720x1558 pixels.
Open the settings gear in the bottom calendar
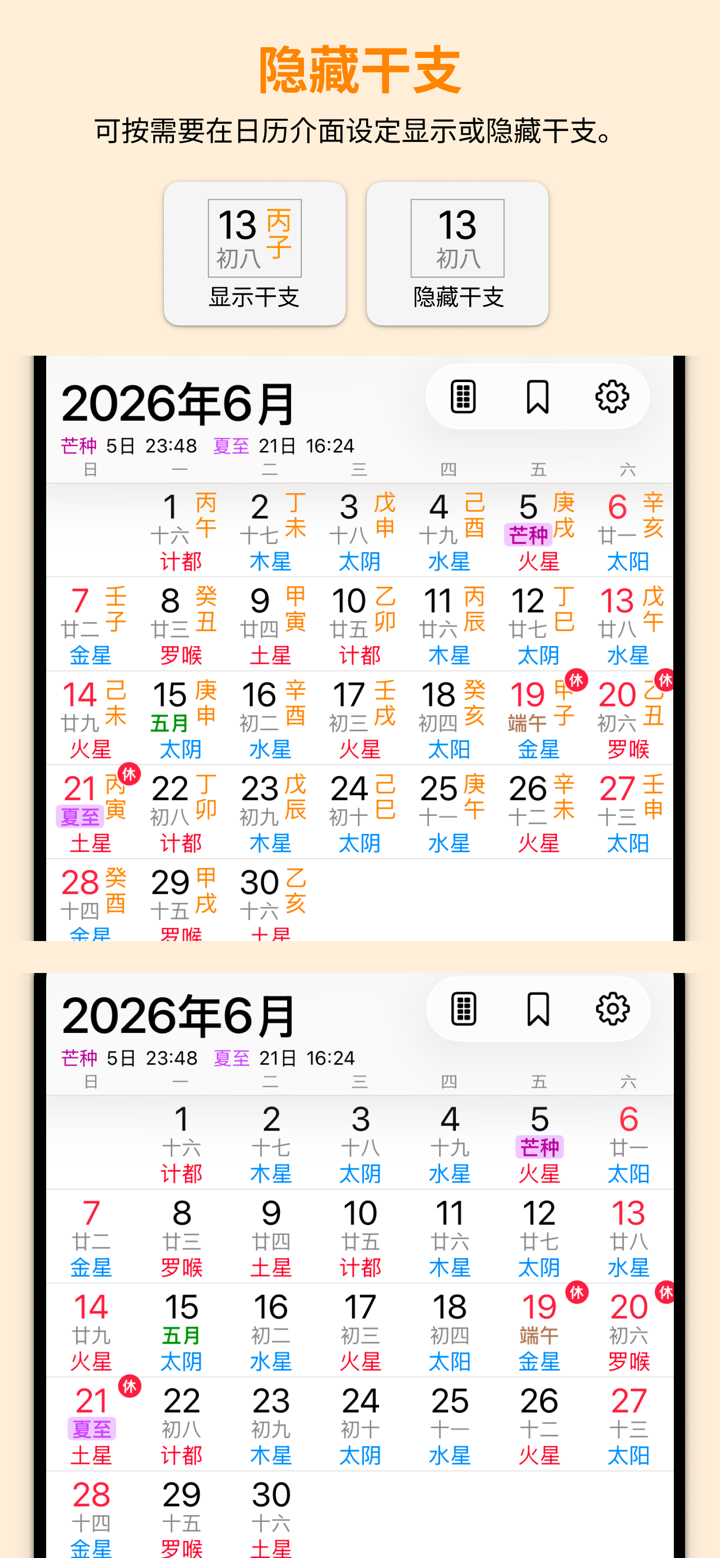click(613, 1009)
